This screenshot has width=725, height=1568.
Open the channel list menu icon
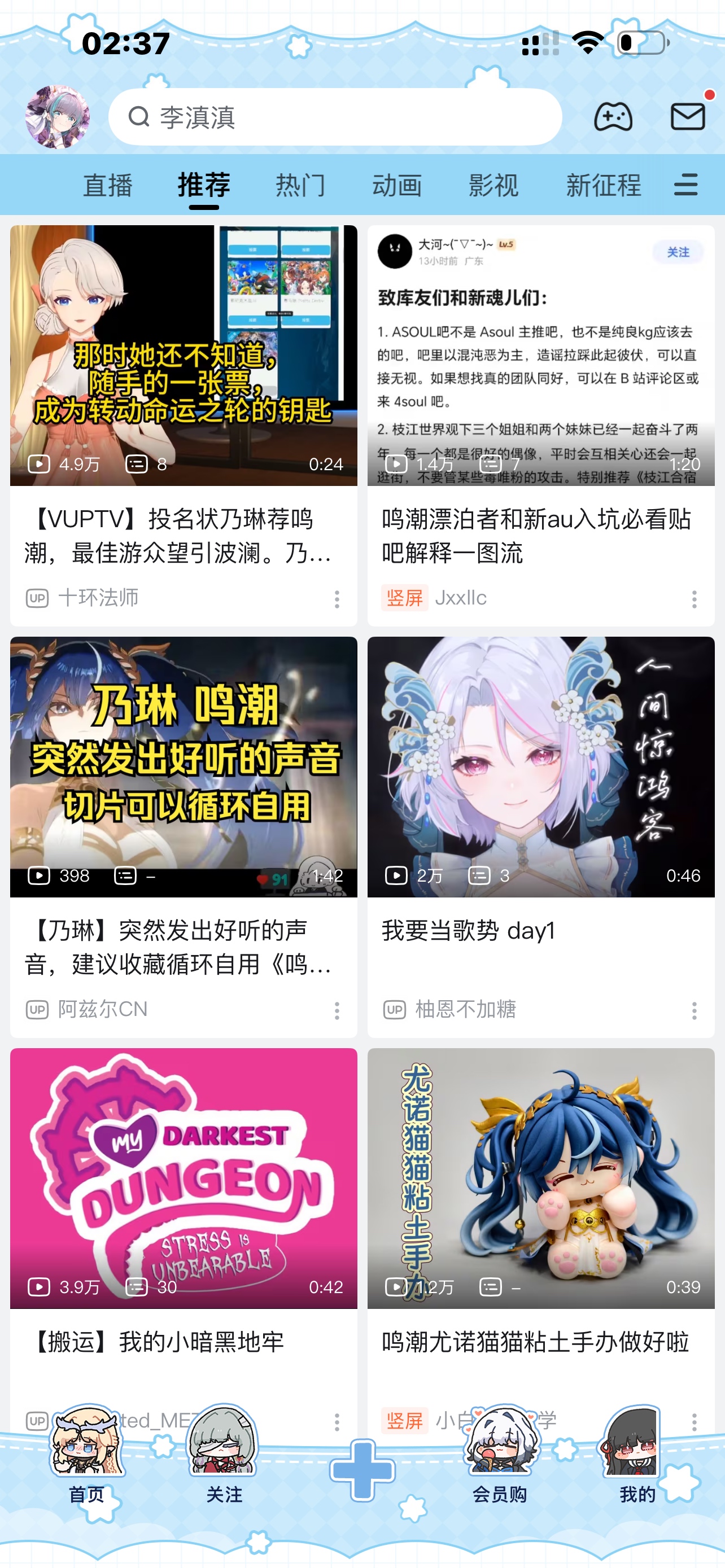tap(685, 185)
